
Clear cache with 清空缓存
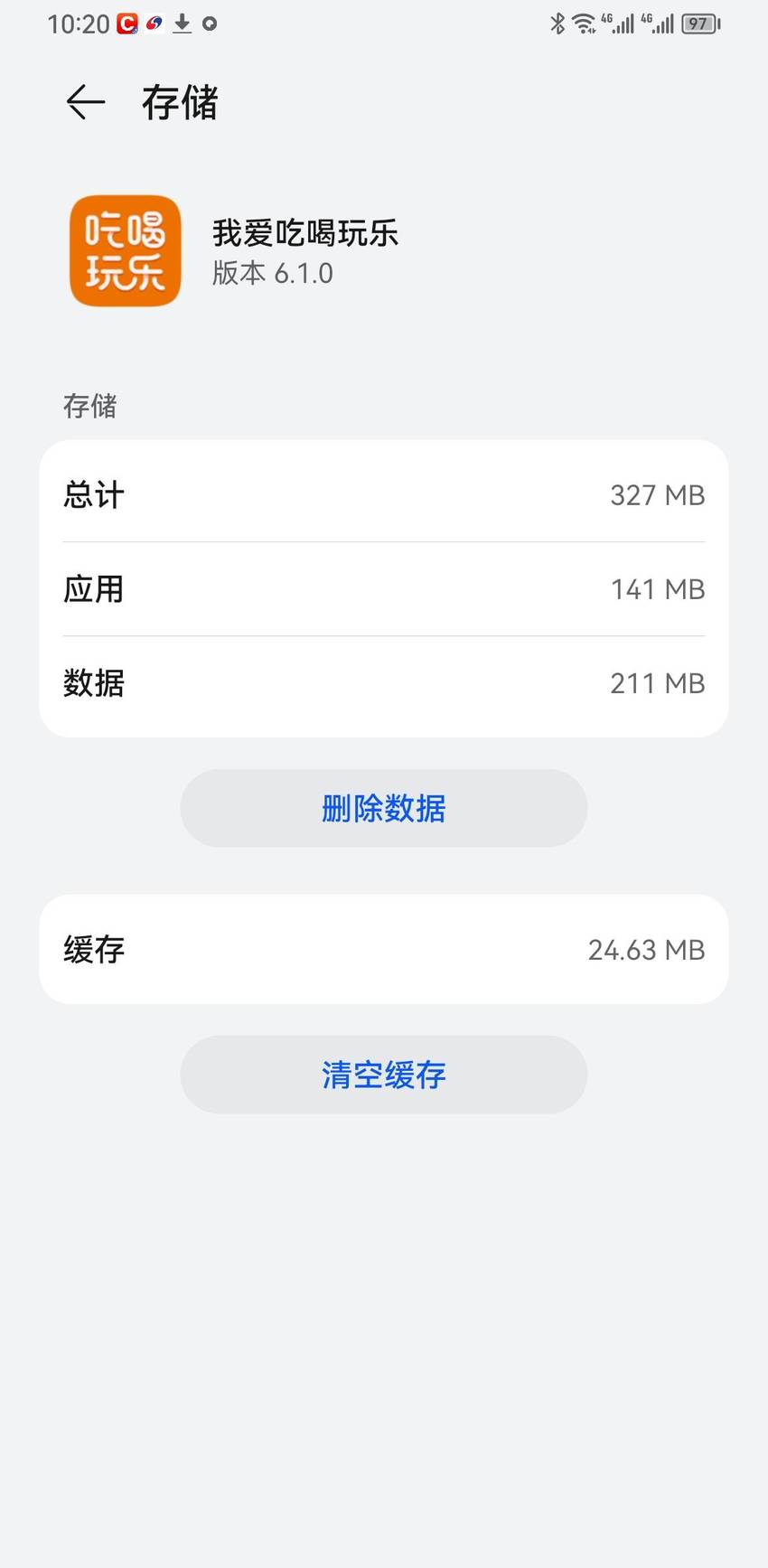[384, 1075]
